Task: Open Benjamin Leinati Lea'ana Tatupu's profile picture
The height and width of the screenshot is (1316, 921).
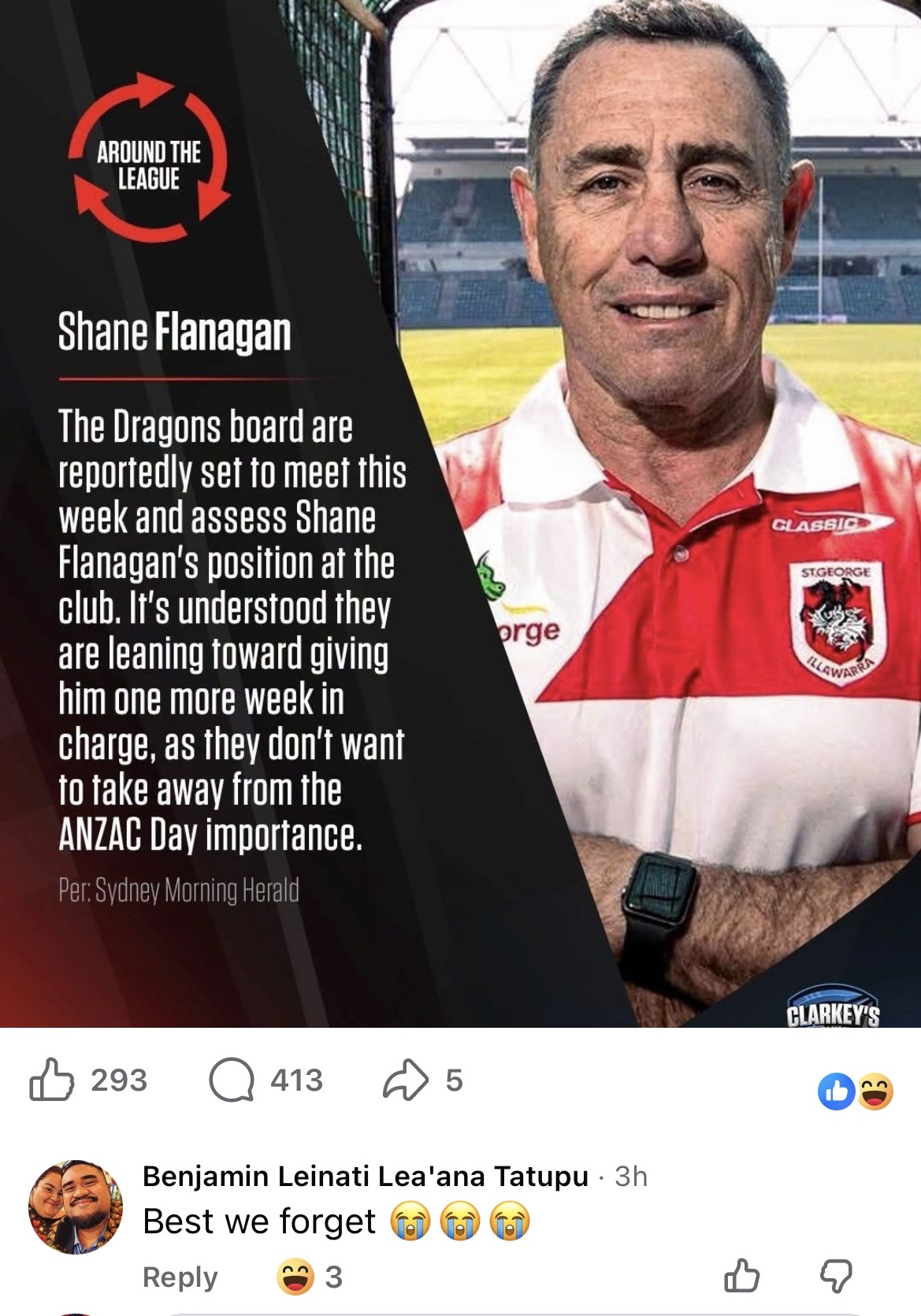Action: pyautogui.click(x=76, y=1206)
